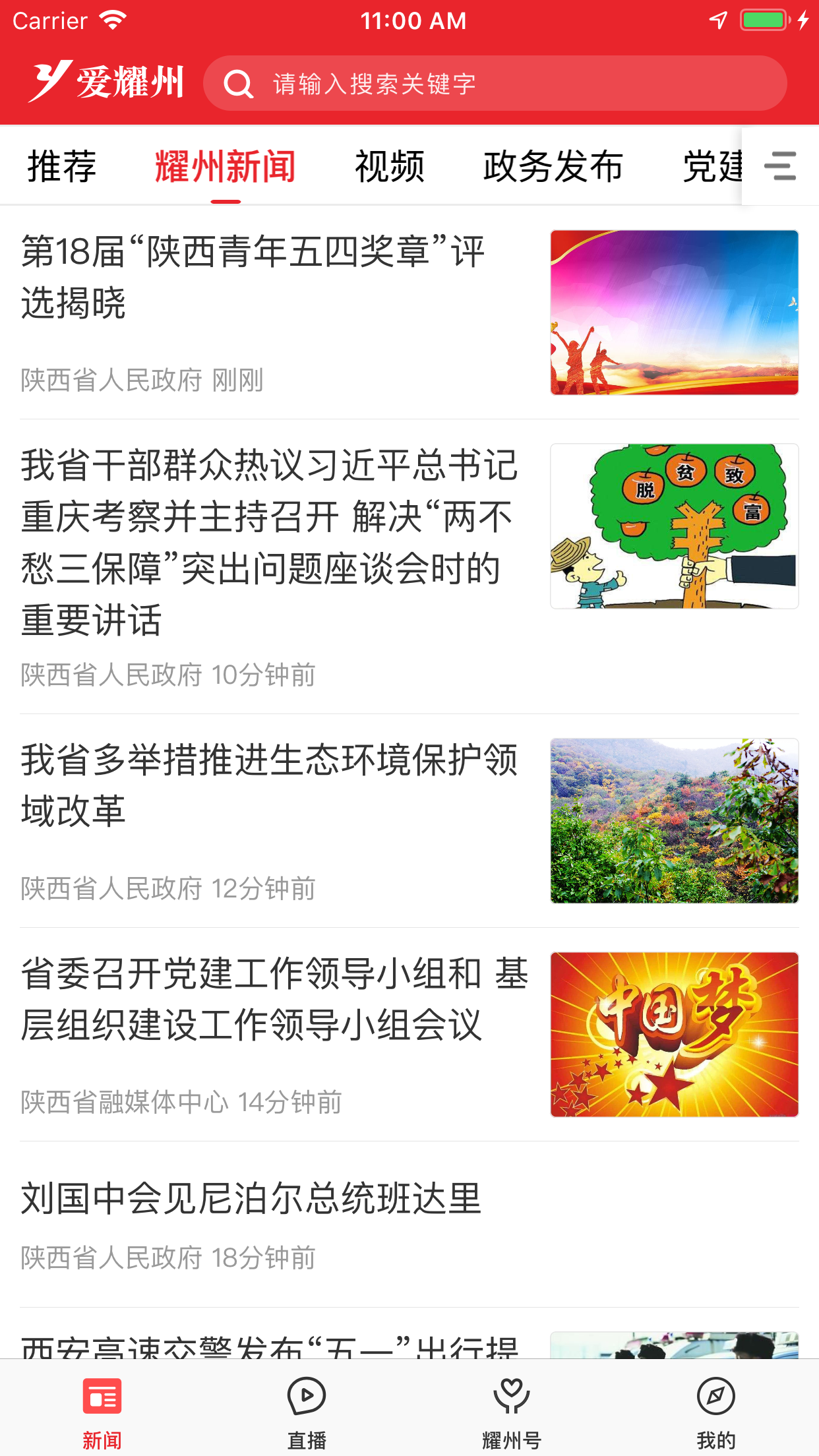This screenshot has height=1456, width=819.
Task: Tap the Wi-Fi icon in status bar
Action: pos(112,20)
